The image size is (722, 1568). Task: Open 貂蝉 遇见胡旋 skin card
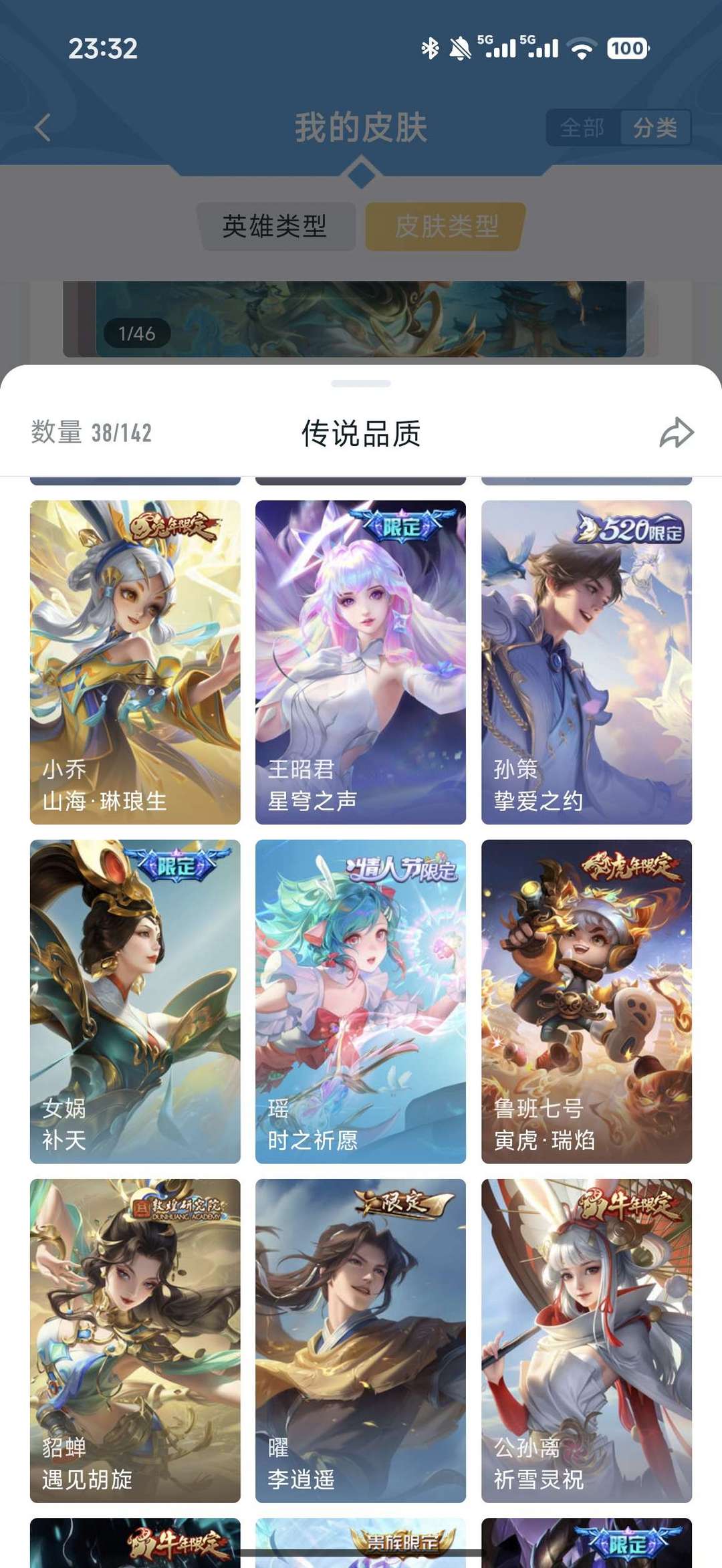click(135, 1340)
